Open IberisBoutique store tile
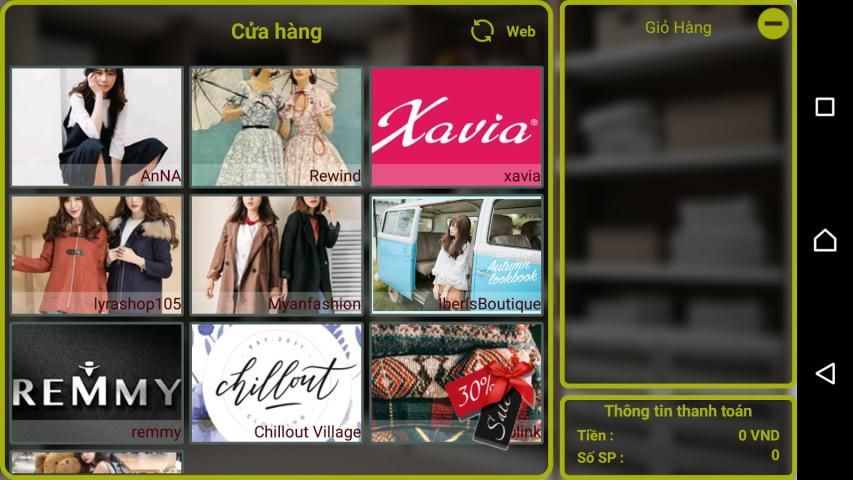 point(456,255)
